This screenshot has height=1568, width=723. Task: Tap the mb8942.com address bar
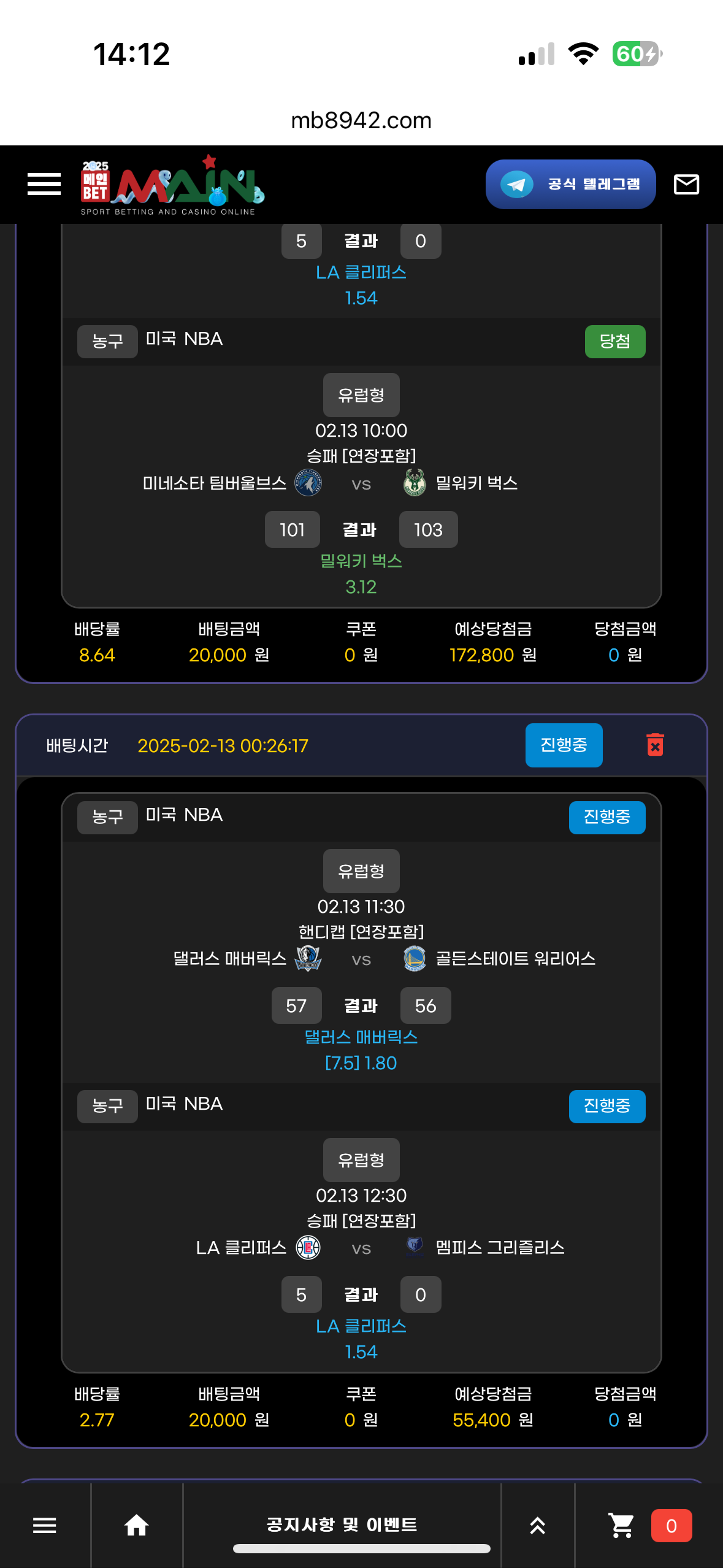361,120
